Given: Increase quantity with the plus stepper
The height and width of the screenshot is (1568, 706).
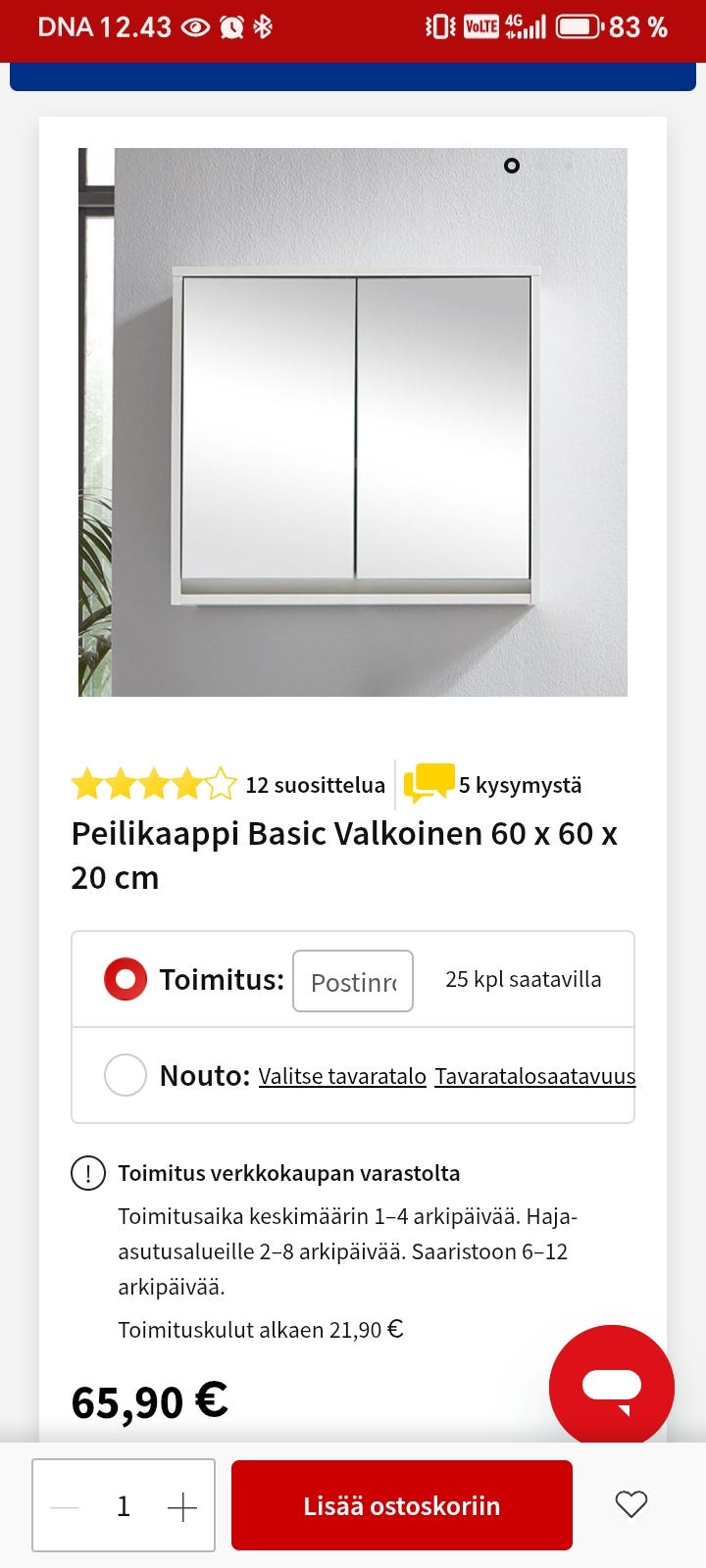Looking at the screenshot, I should pyautogui.click(x=182, y=1504).
